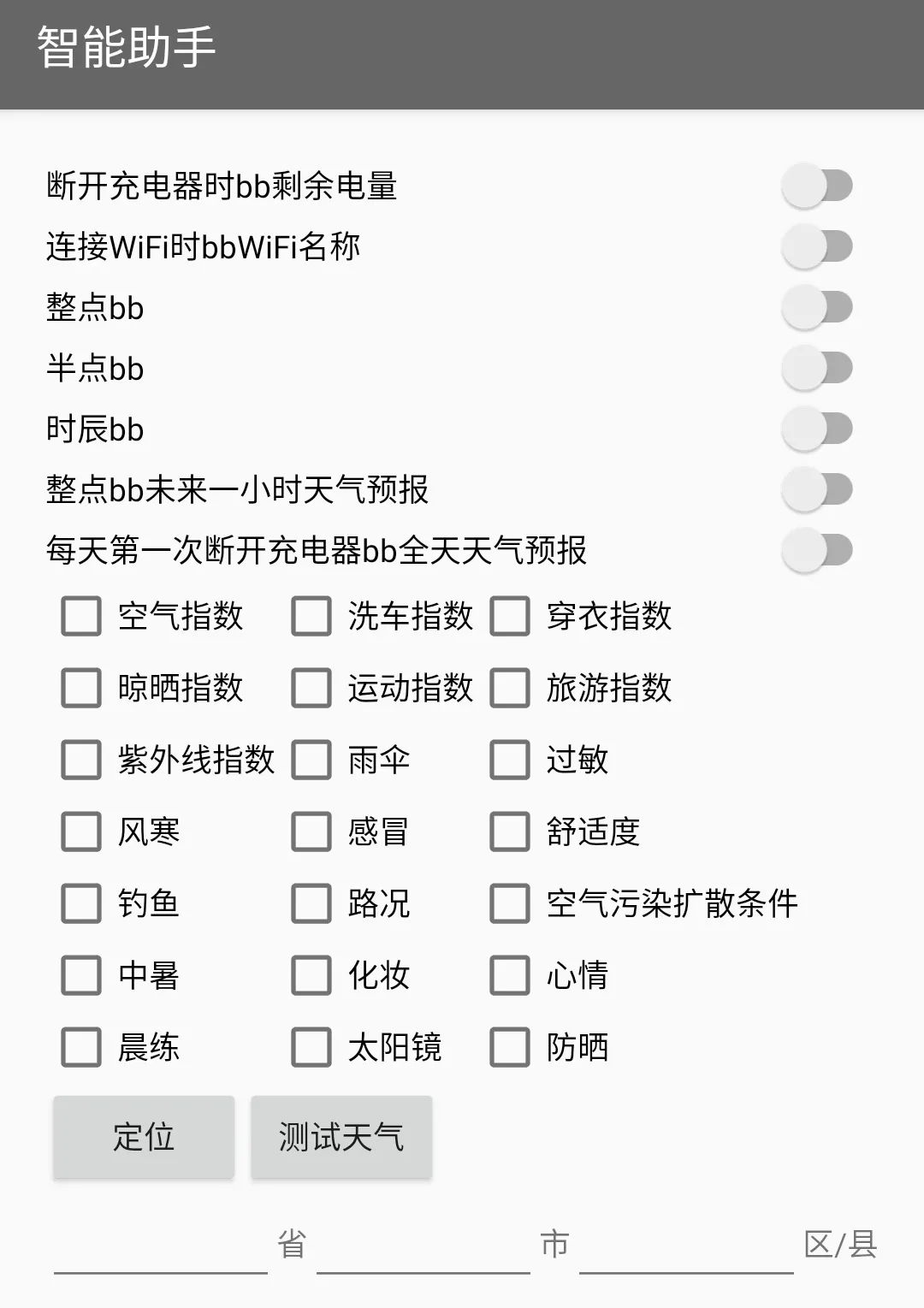Viewport: 924px width, 1308px height.
Task: Tap the 测试天气 button
Action: point(341,1137)
